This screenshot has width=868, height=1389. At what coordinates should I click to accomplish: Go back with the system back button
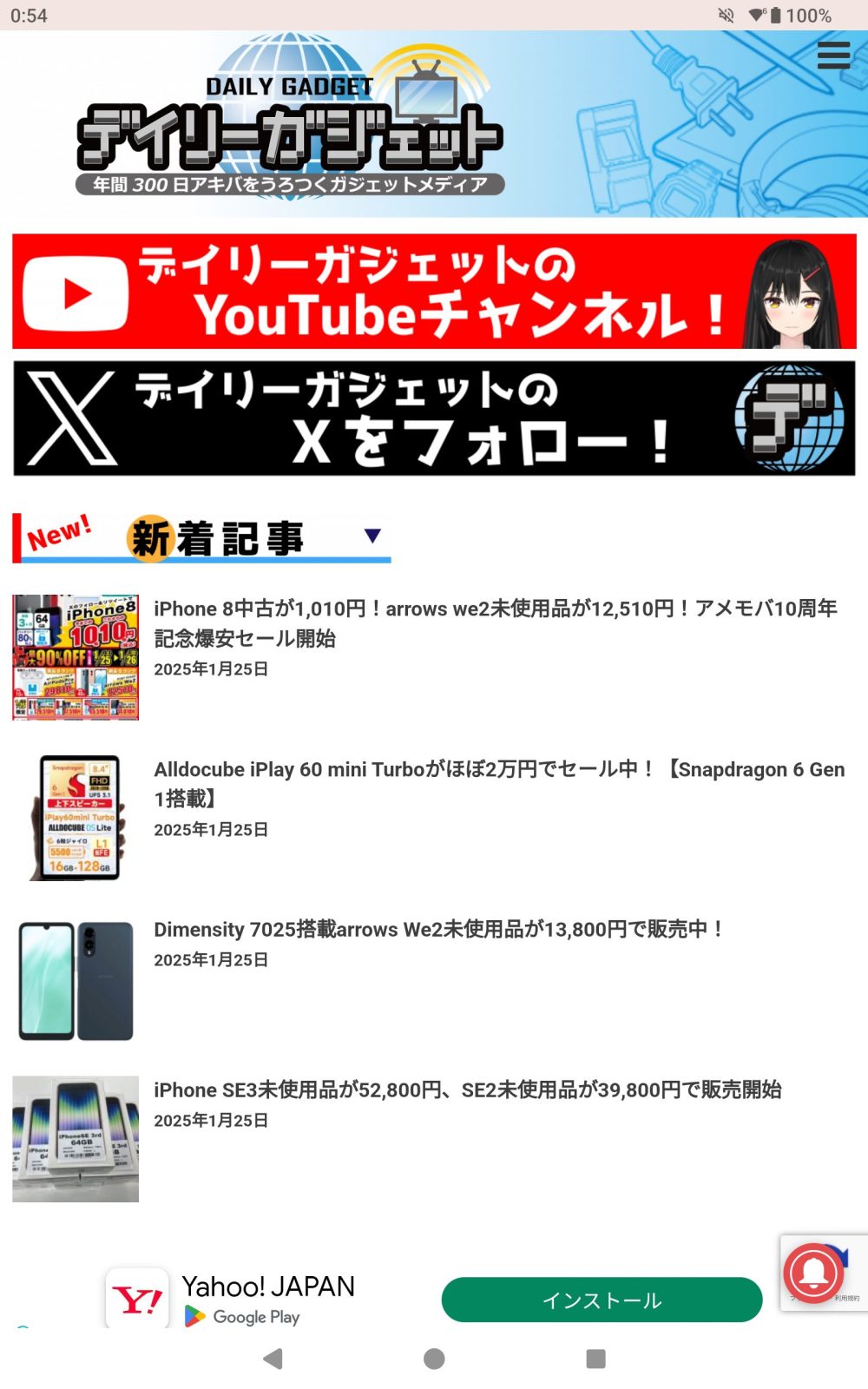tap(273, 1359)
